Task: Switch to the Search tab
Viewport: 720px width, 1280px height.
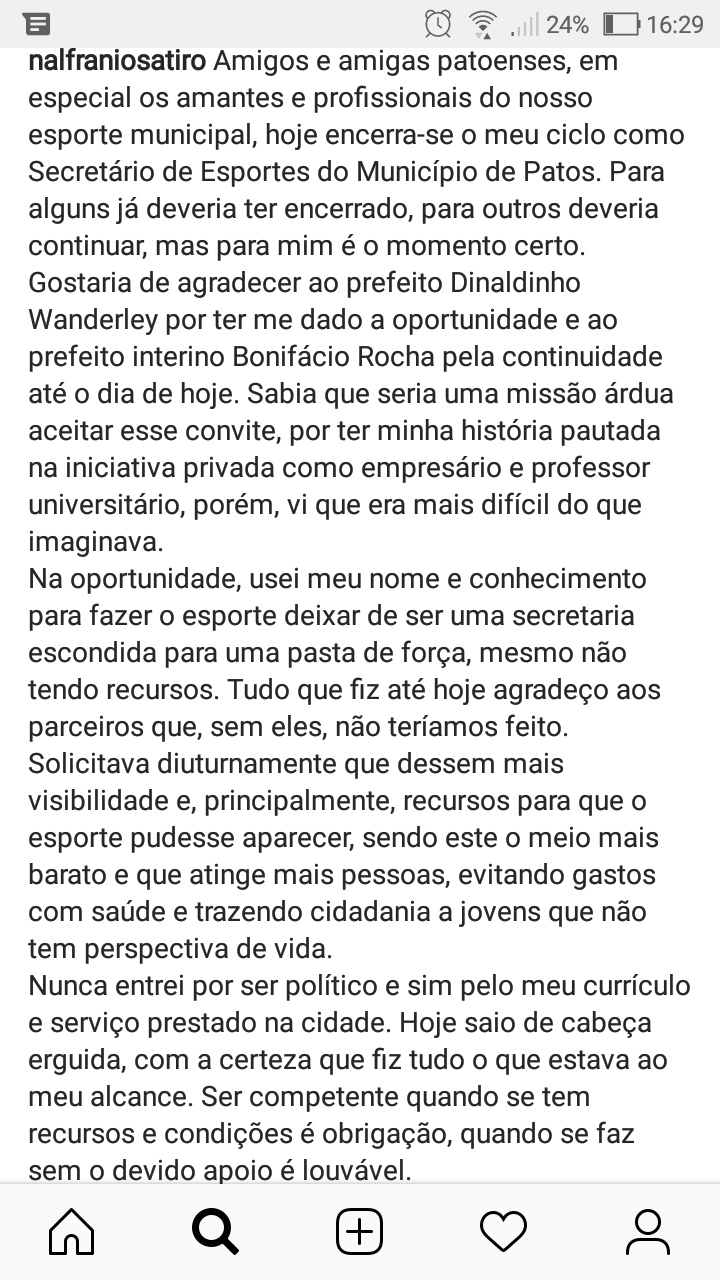Action: tap(215, 1232)
